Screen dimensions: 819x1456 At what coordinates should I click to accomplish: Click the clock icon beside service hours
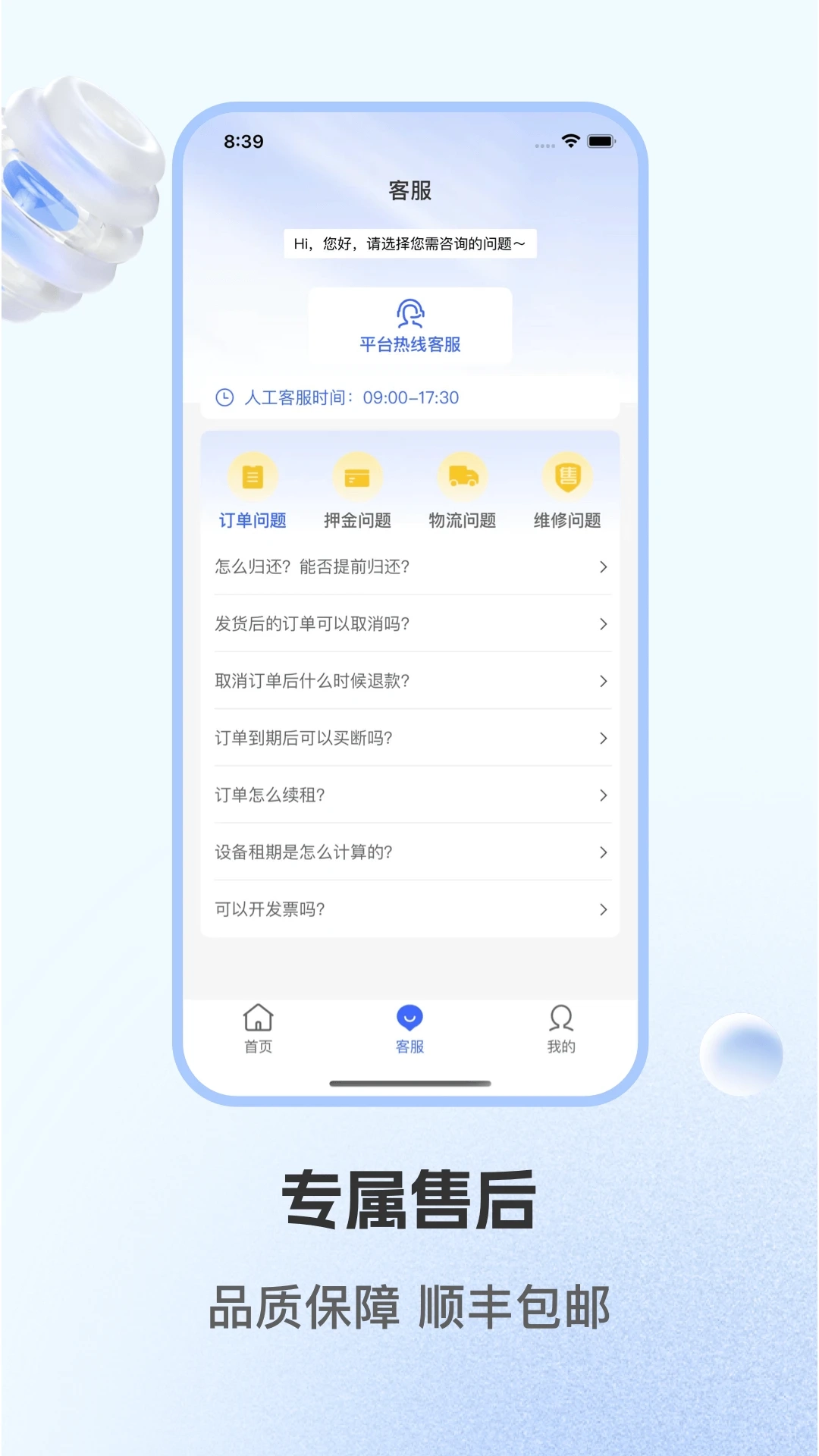[225, 397]
